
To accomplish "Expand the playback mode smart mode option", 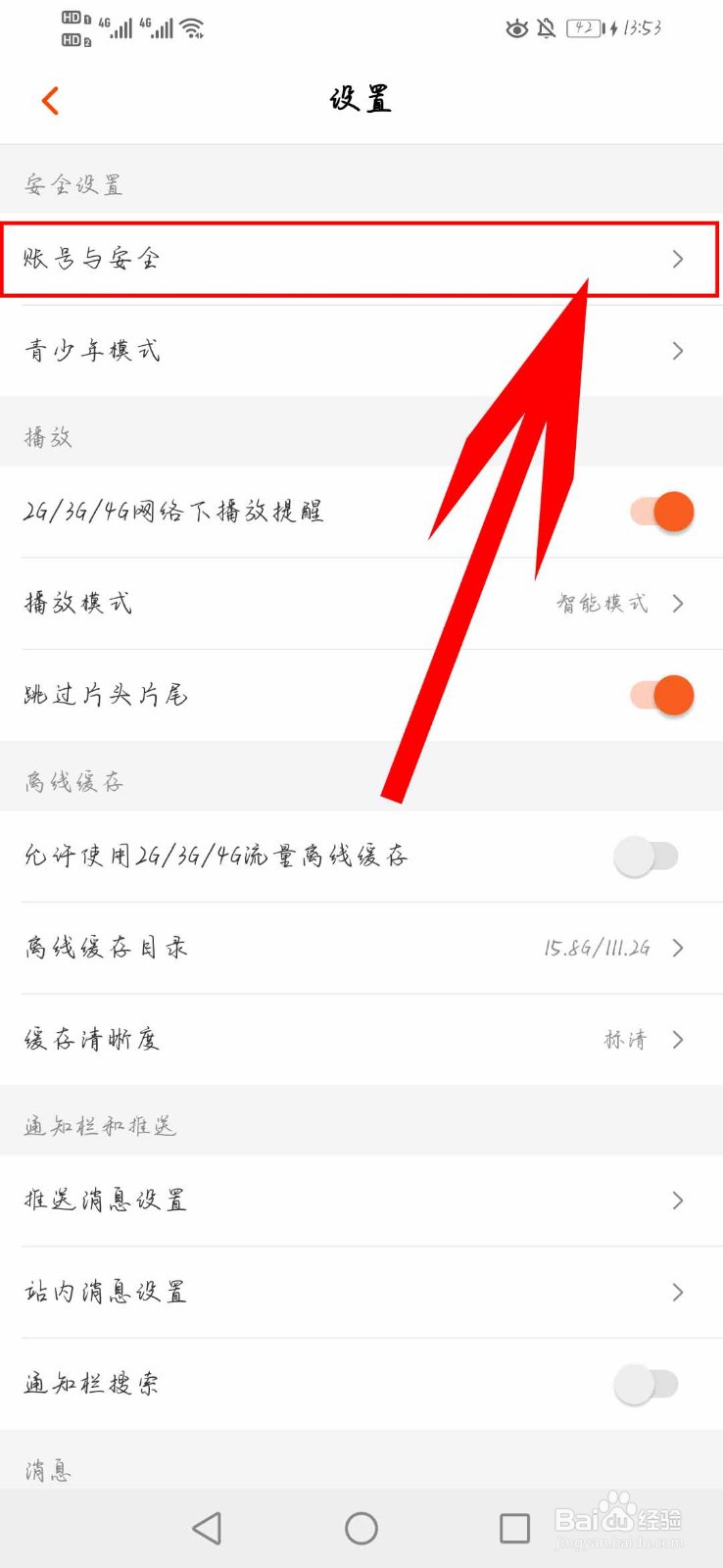I will point(362,603).
